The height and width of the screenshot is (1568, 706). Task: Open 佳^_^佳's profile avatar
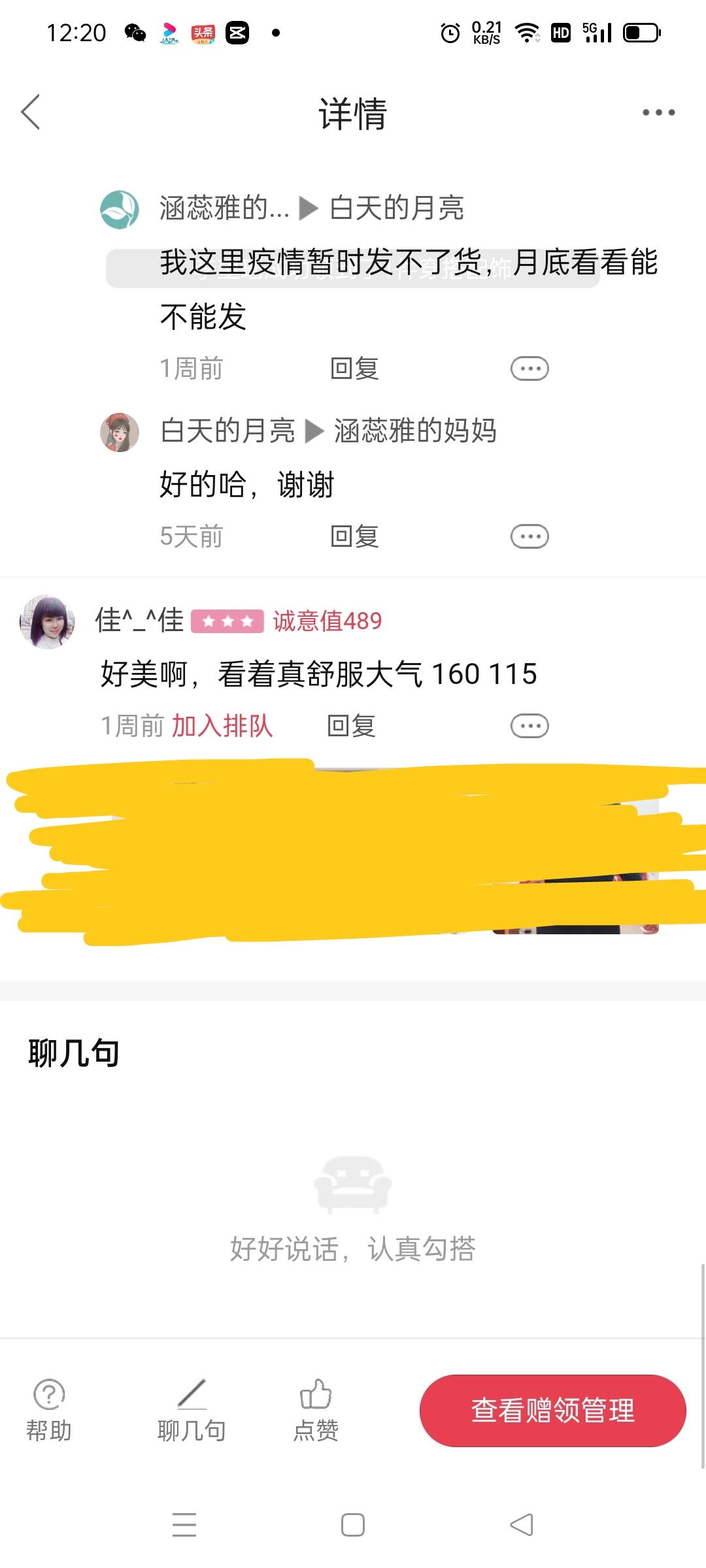pos(47,621)
